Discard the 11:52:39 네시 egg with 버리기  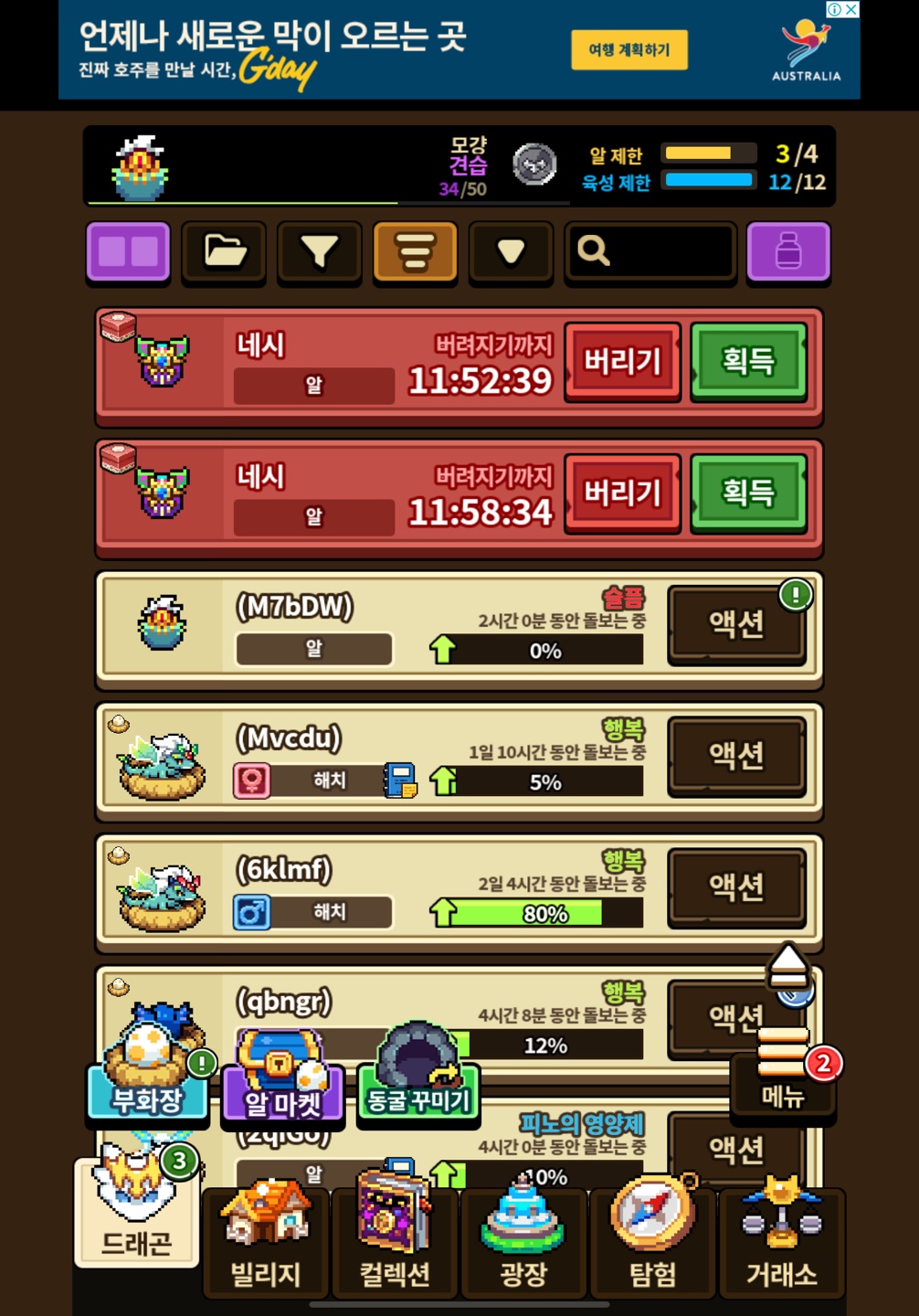point(622,362)
